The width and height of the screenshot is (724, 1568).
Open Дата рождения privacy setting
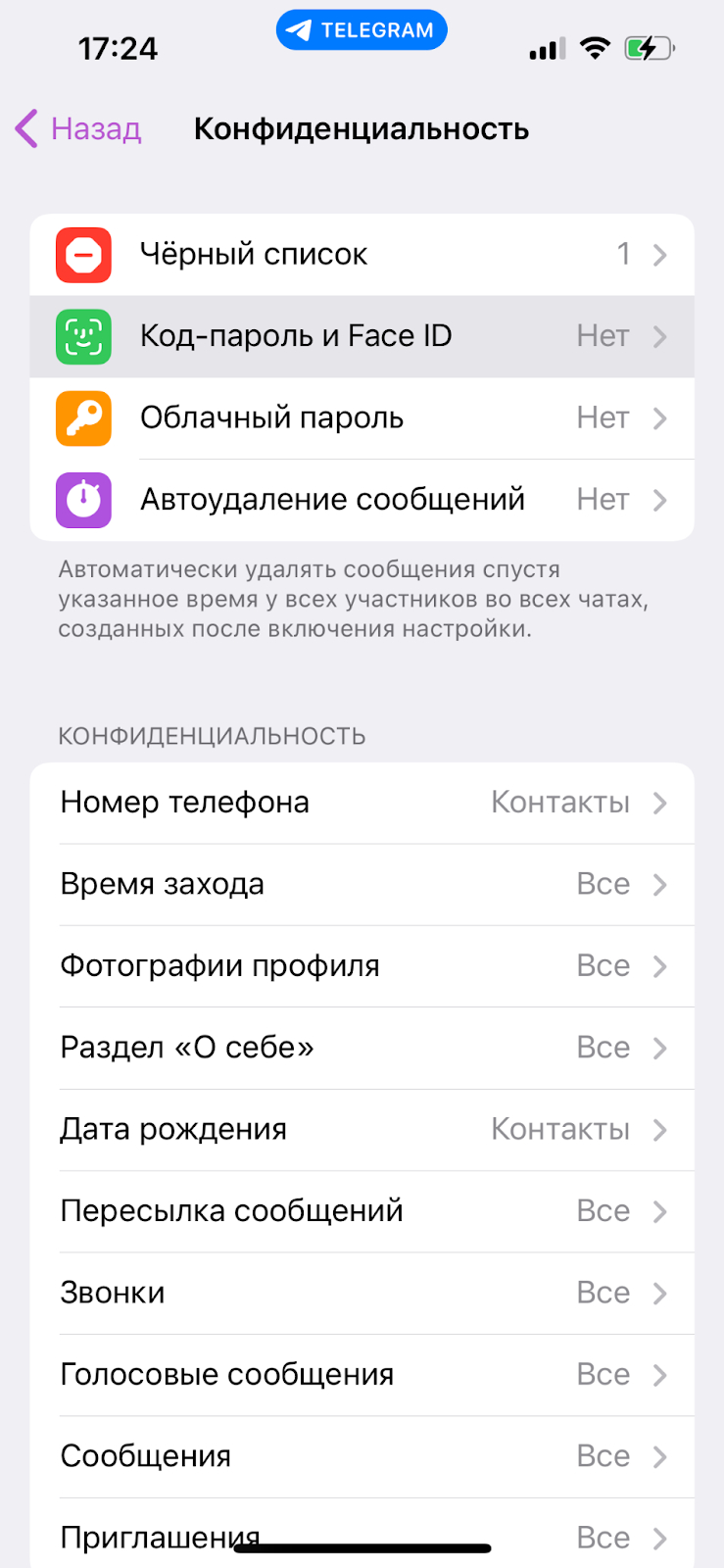point(362,1129)
